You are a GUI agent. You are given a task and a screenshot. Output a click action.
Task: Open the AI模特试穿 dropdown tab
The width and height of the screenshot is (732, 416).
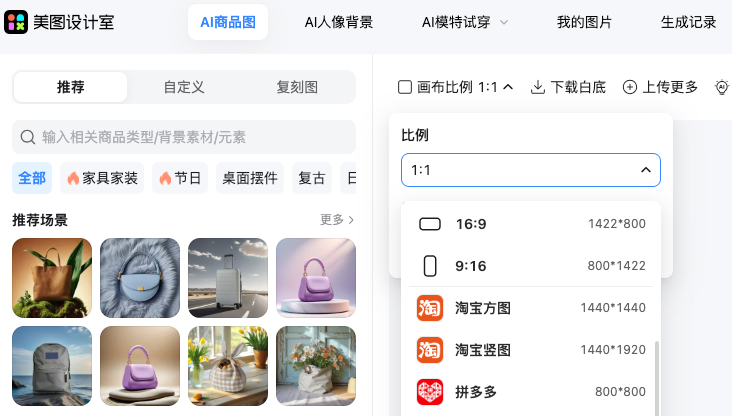tap(465, 21)
